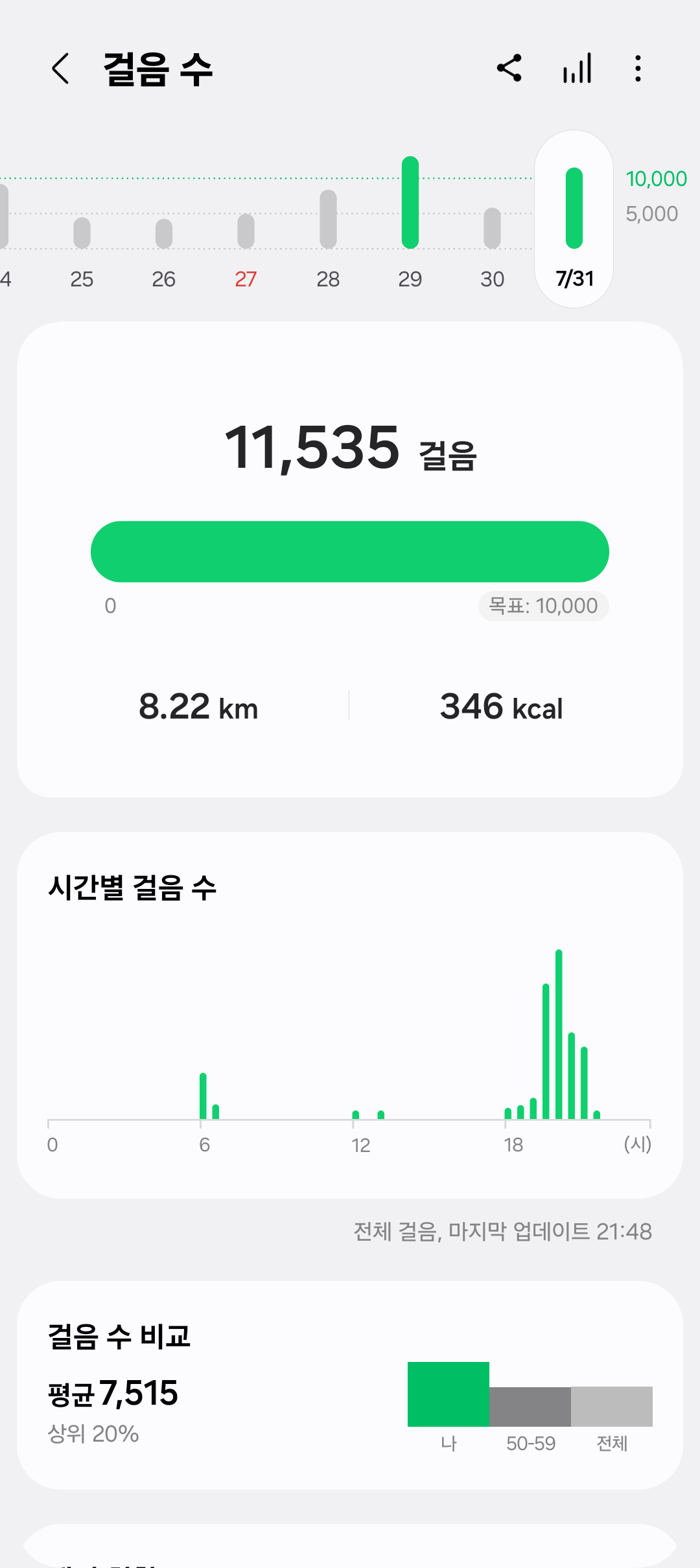Image resolution: width=700 pixels, height=1568 pixels.
Task: Tap the 목표: 10,000 goal chip
Action: [x=543, y=606]
